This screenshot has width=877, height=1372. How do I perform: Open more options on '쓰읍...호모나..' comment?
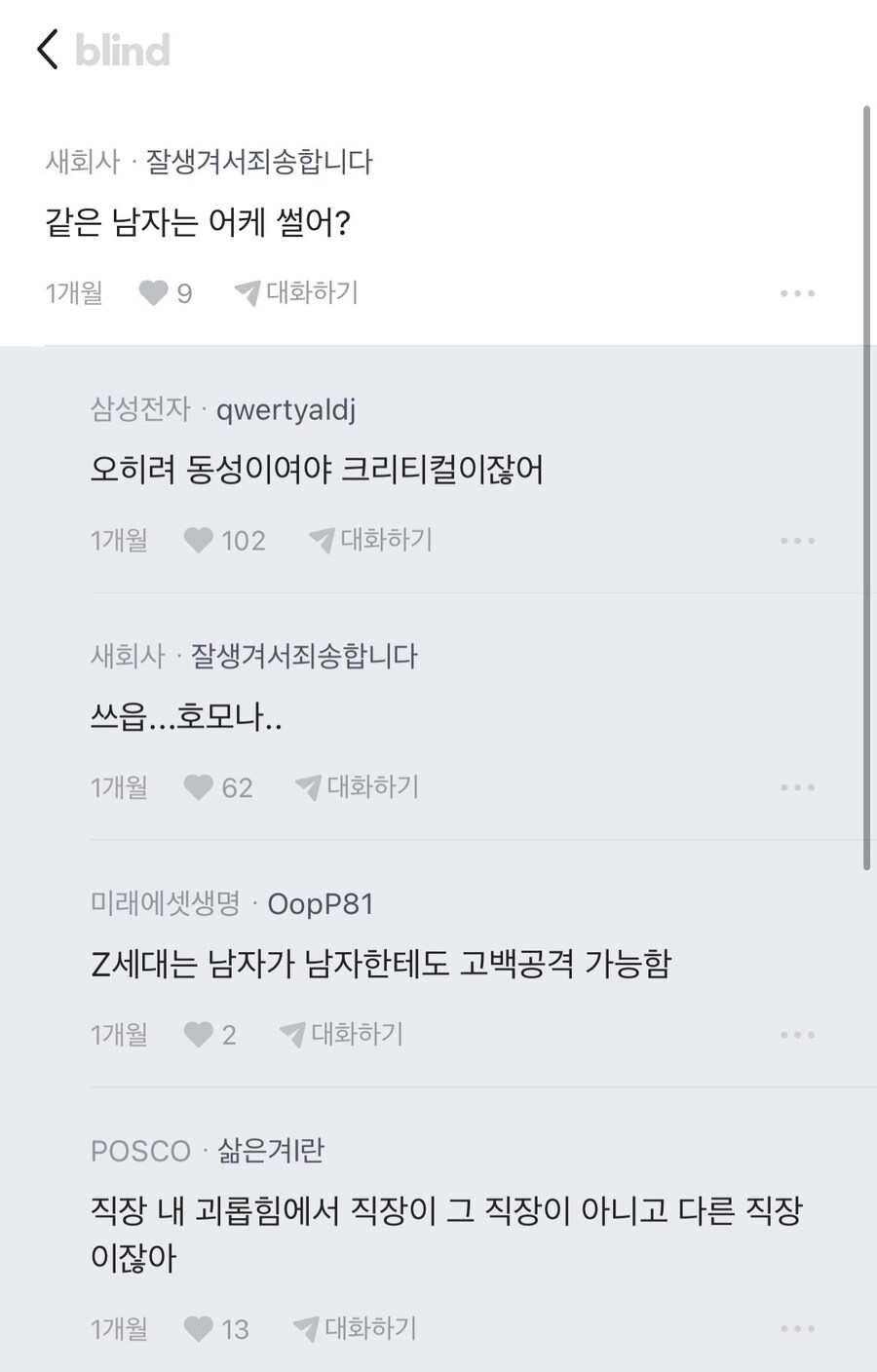(x=797, y=787)
